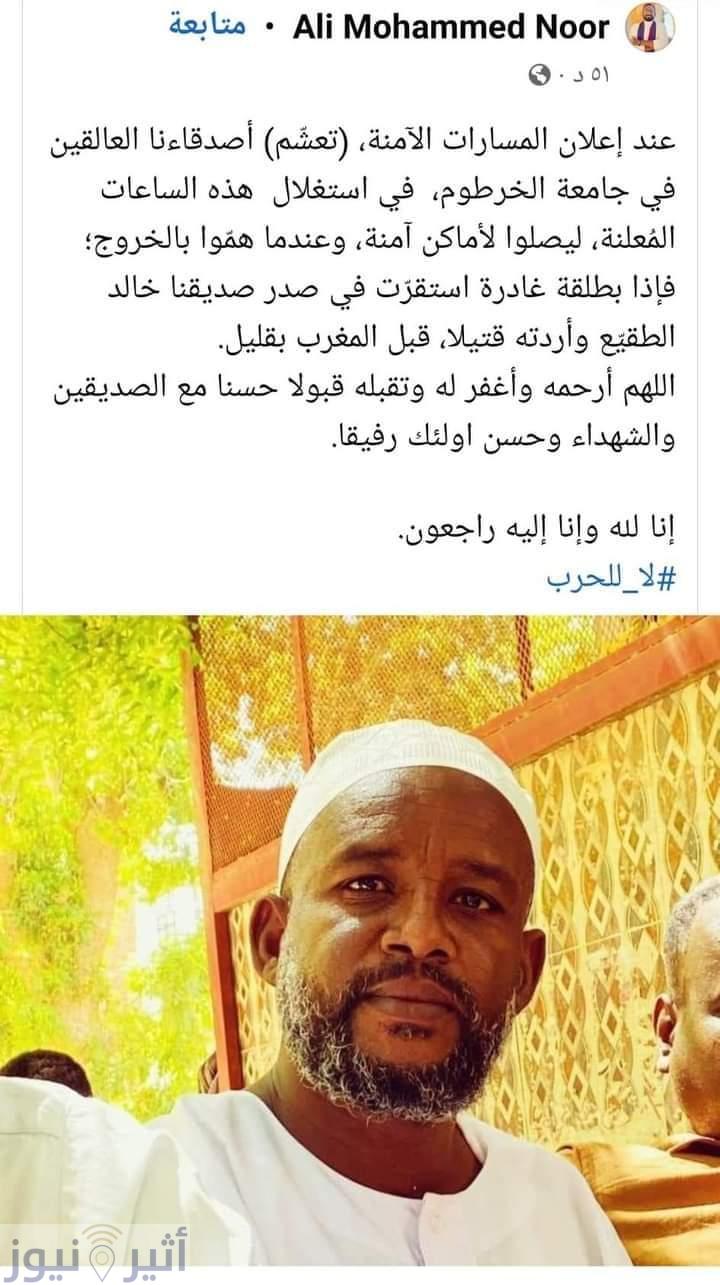Open the post's photo in full view

click(x=360, y=949)
